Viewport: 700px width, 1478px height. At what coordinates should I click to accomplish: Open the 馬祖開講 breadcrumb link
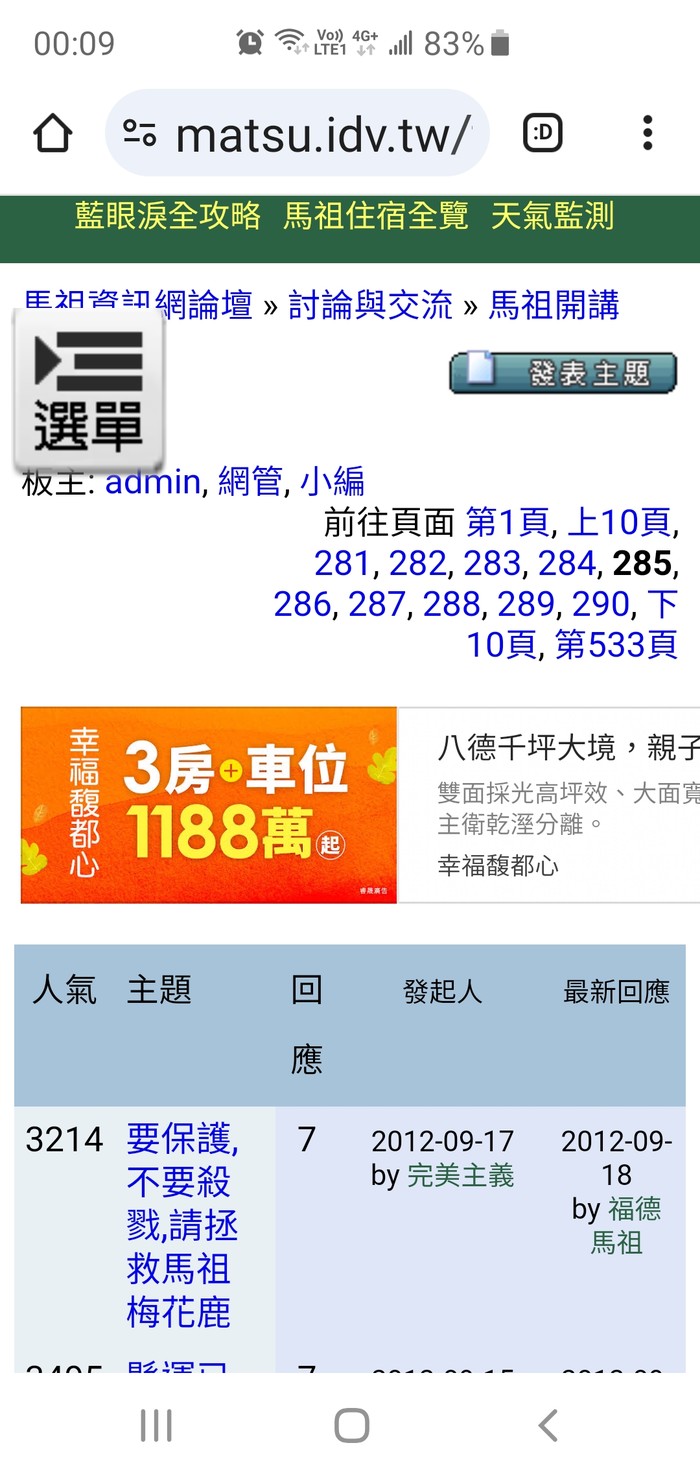(553, 305)
